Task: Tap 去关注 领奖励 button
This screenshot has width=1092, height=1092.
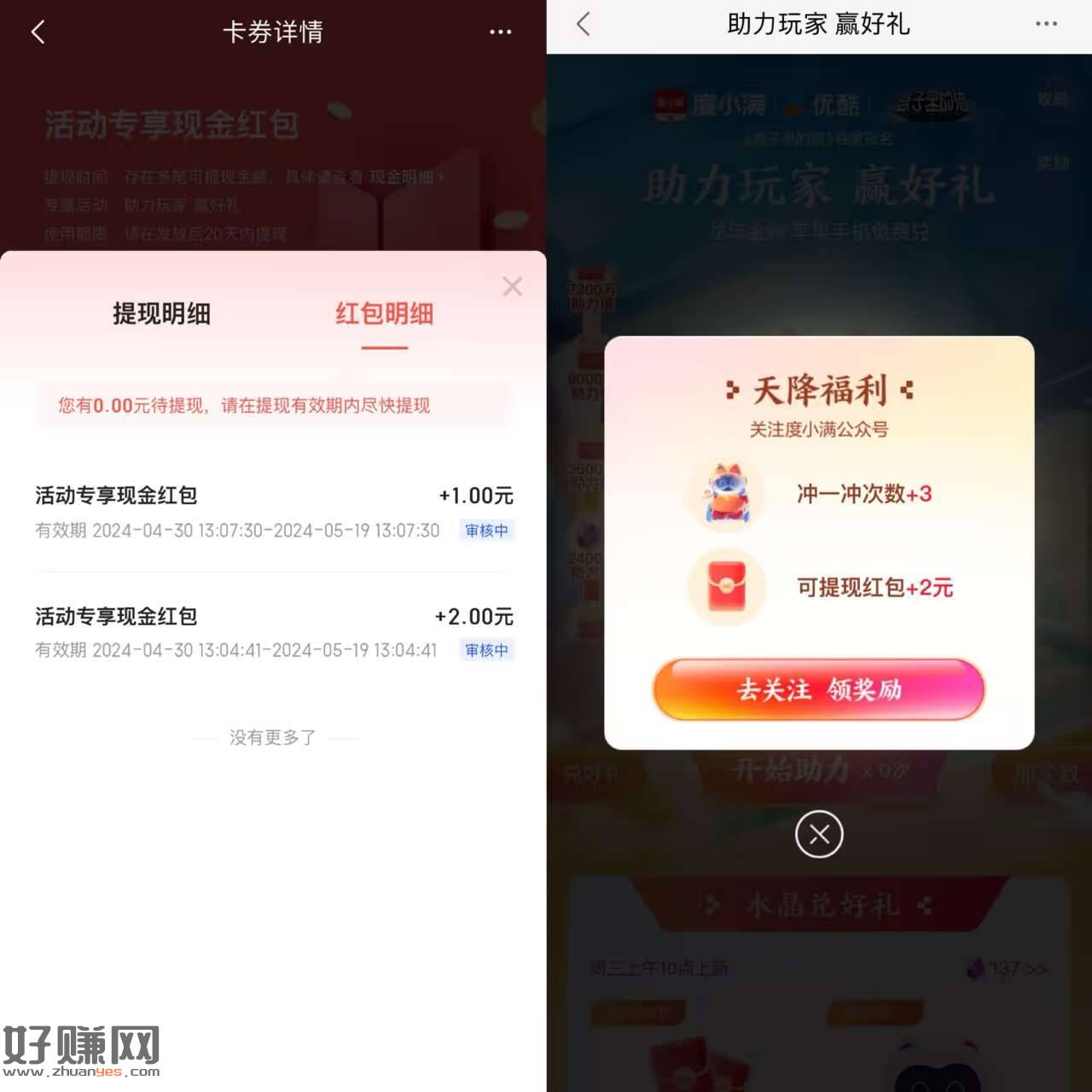Action: (818, 689)
